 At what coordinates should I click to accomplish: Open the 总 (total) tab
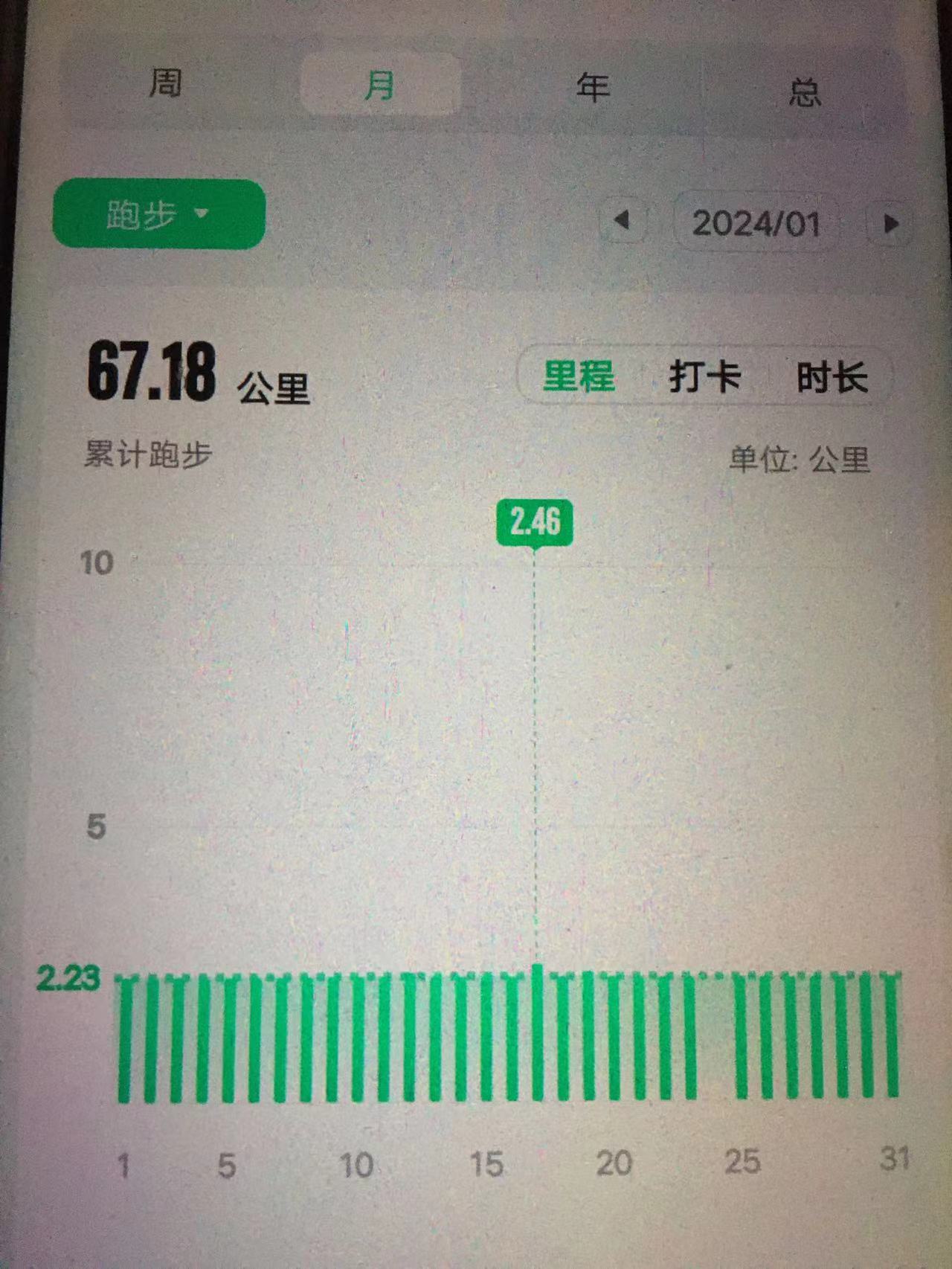(x=805, y=92)
